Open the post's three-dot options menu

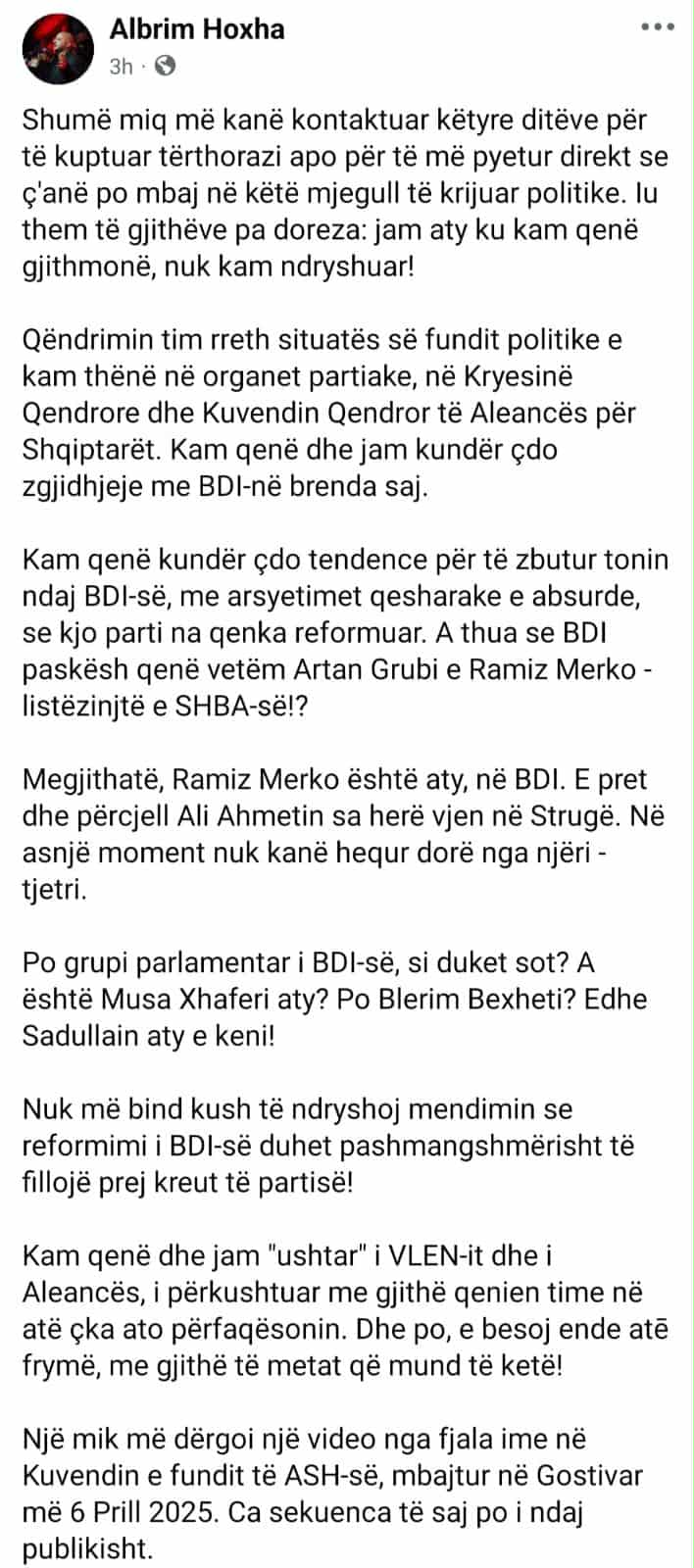point(656,27)
